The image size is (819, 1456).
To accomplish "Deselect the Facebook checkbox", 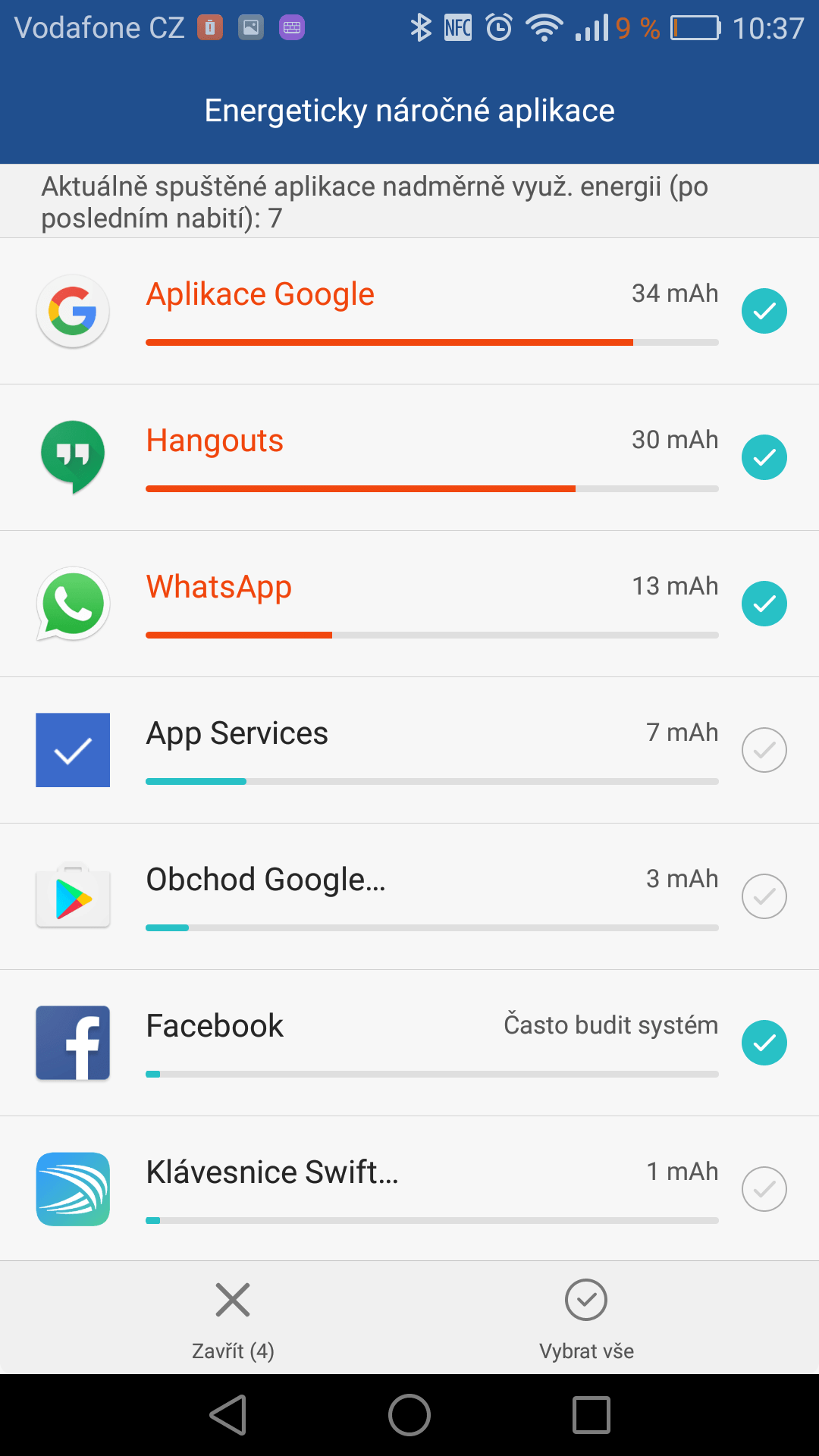I will tap(764, 1043).
